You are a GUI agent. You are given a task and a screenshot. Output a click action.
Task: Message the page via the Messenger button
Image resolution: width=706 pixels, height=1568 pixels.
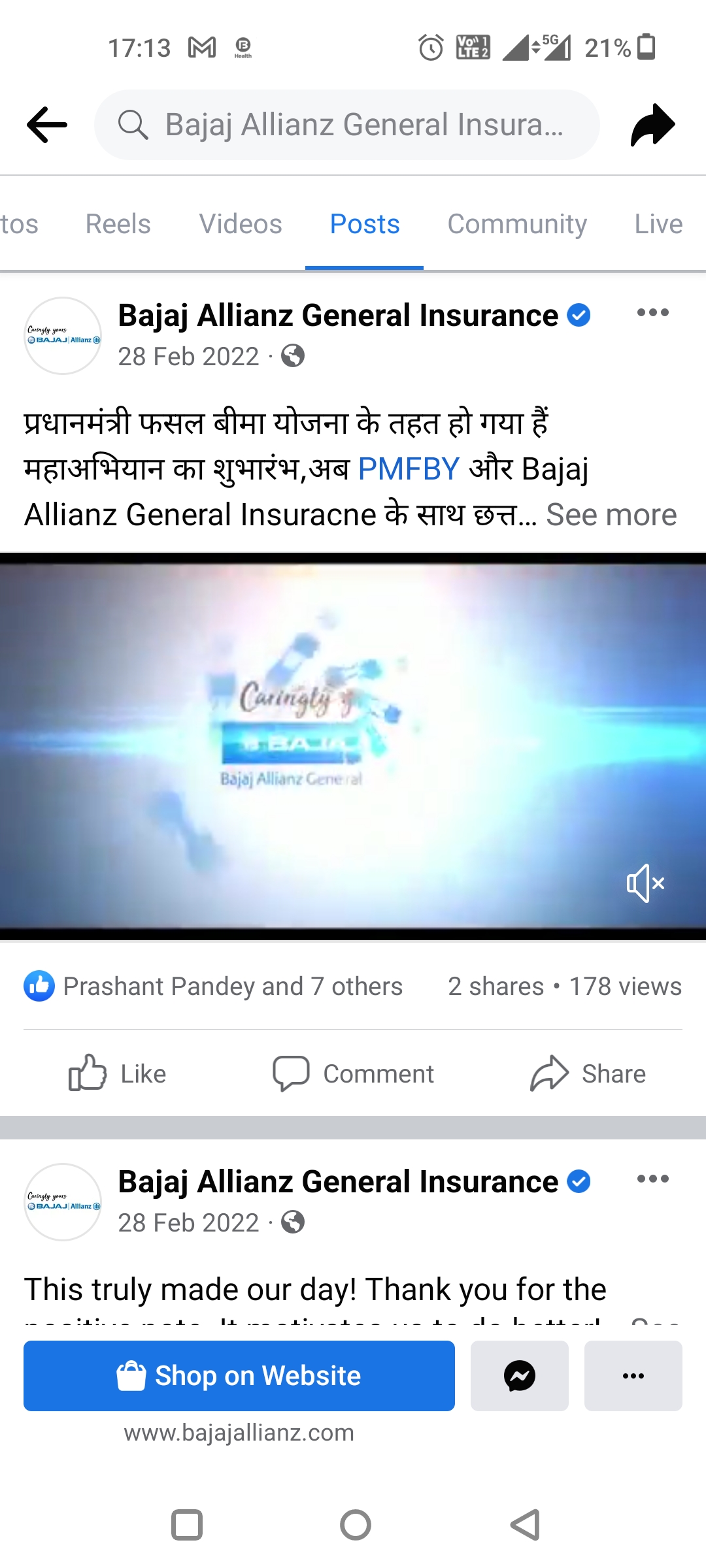coord(520,1376)
